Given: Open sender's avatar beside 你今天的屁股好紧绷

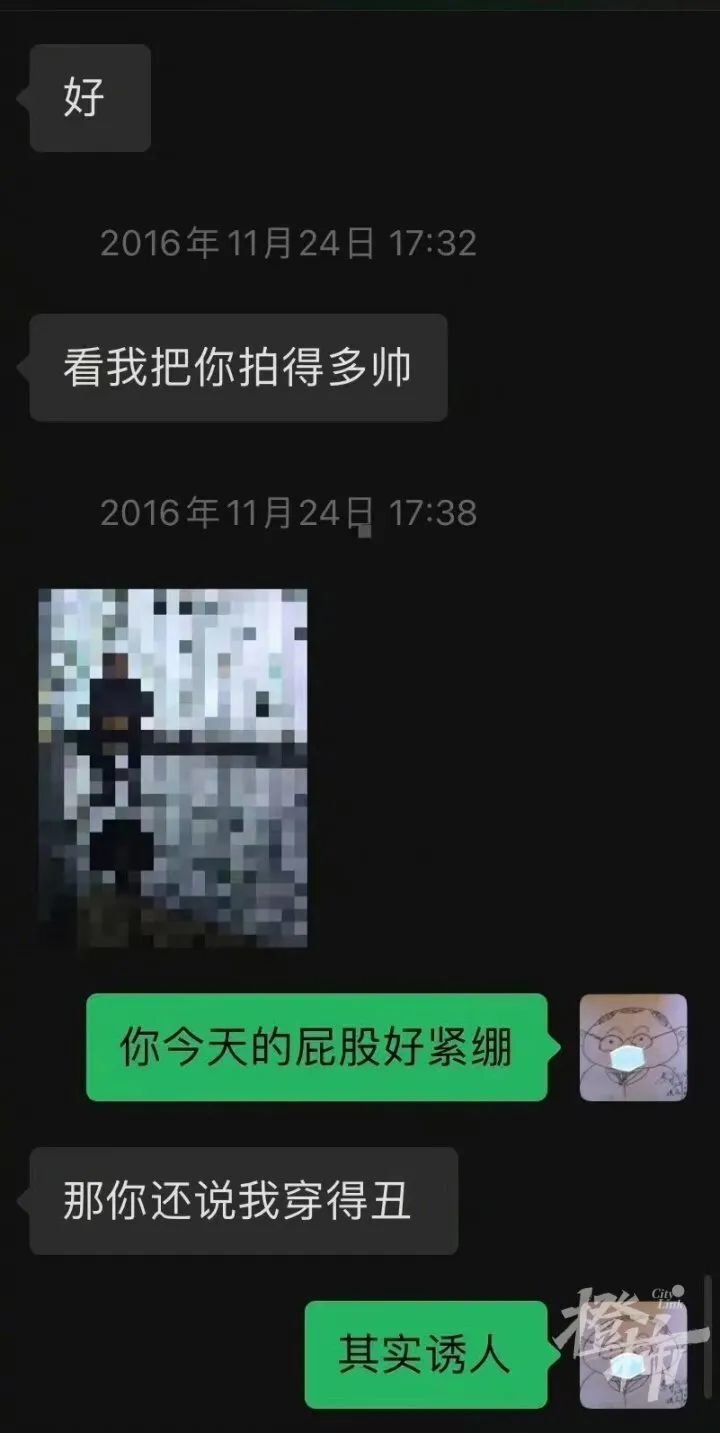Looking at the screenshot, I should [633, 1047].
